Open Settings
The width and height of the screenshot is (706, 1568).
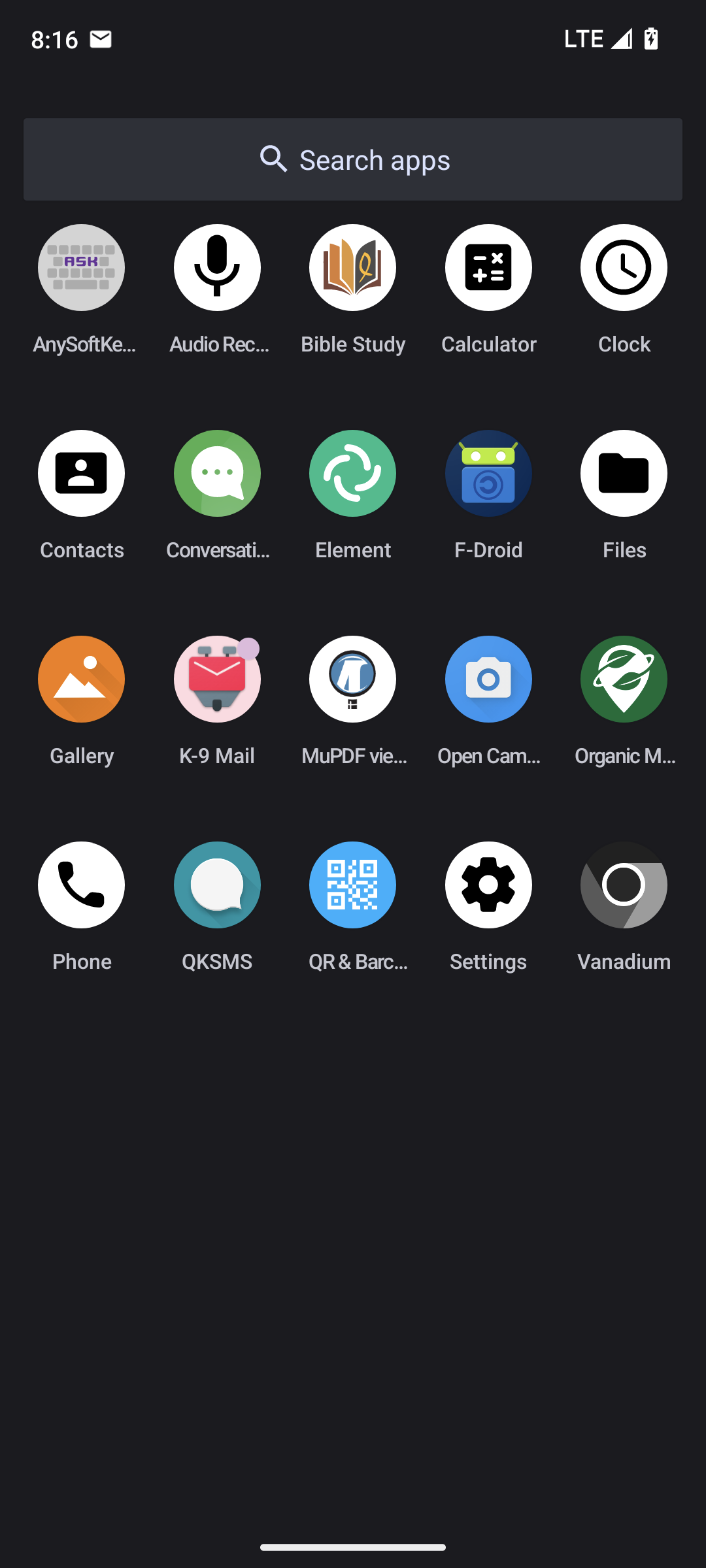(488, 885)
